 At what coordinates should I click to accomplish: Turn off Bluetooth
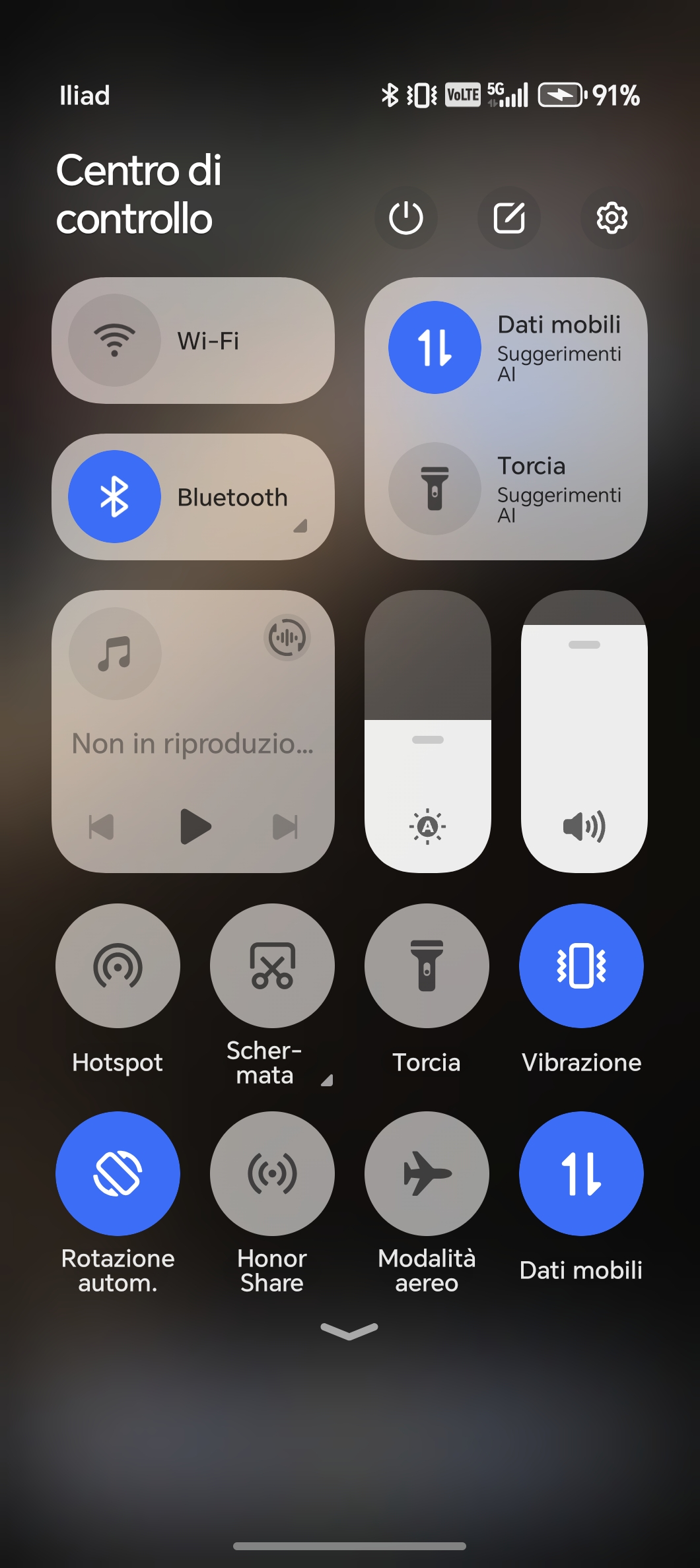click(115, 497)
